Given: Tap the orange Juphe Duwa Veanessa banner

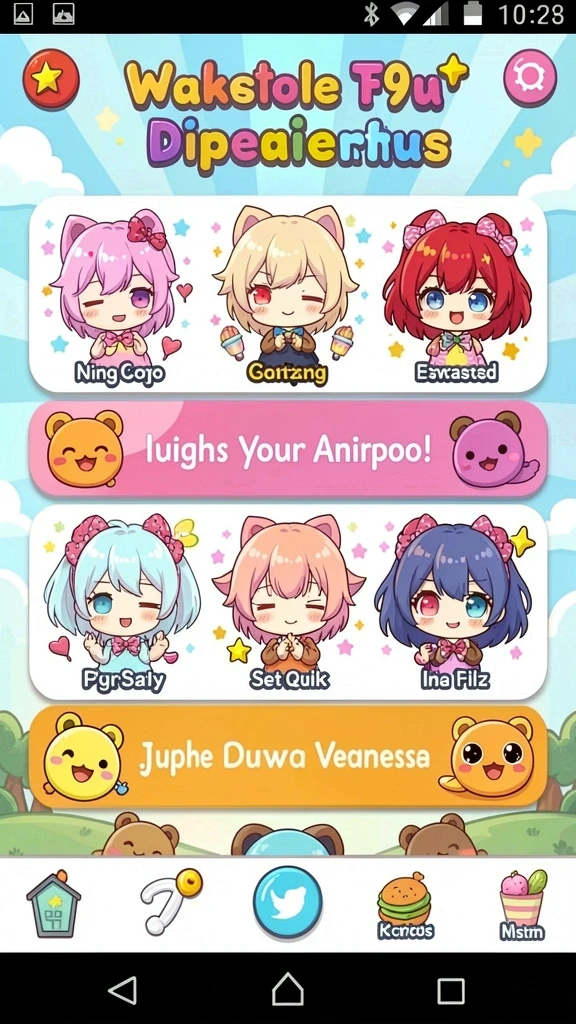Looking at the screenshot, I should click(x=288, y=757).
